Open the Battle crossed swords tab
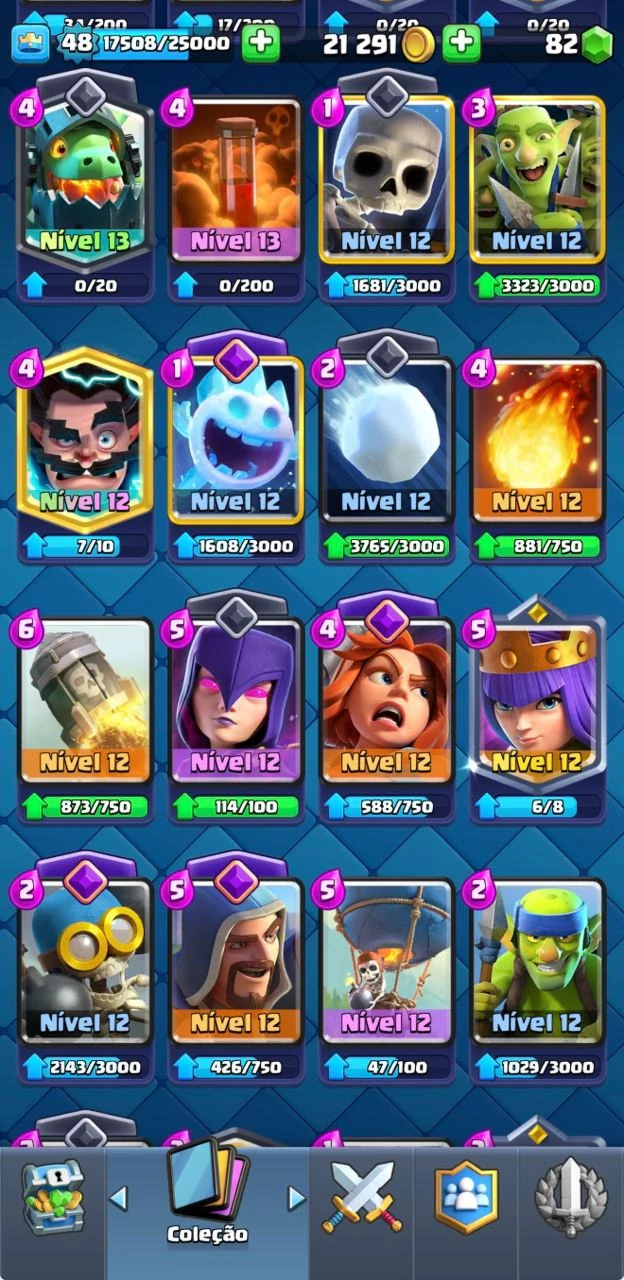Screen dimensions: 624x1280 point(361,1196)
